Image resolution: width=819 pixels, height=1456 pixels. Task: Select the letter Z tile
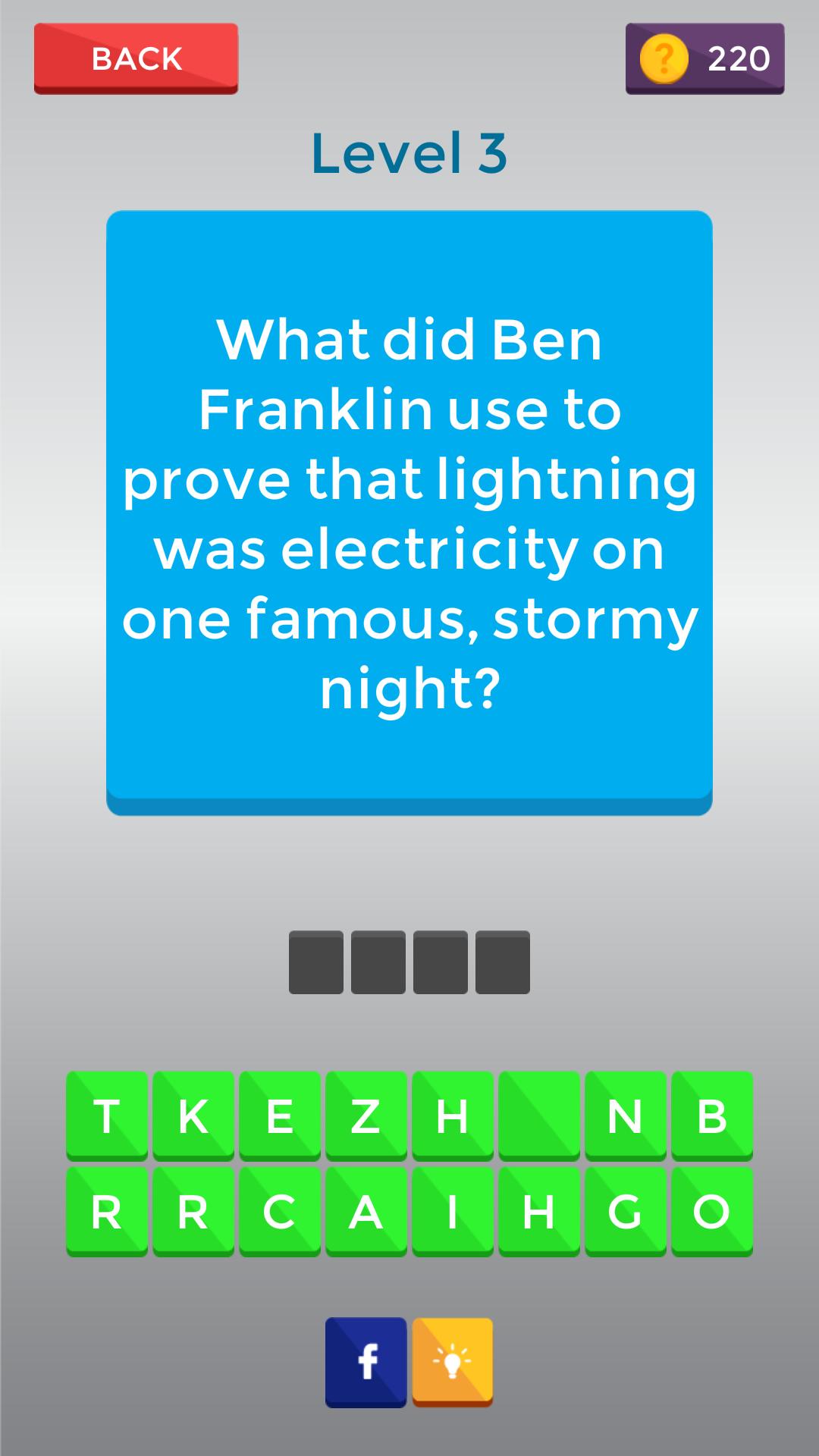[366, 1116]
